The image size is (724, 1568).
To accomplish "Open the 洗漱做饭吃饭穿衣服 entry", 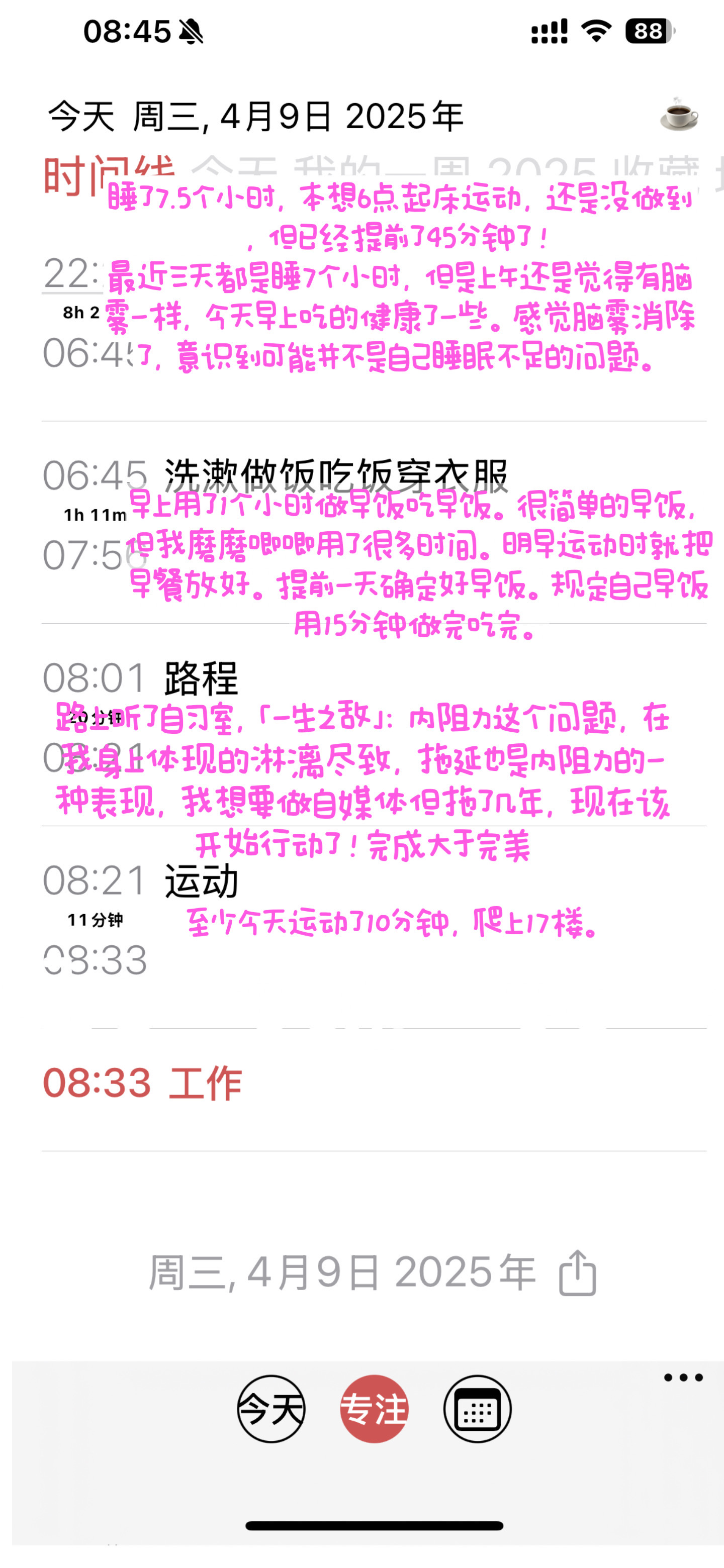I will click(x=335, y=475).
